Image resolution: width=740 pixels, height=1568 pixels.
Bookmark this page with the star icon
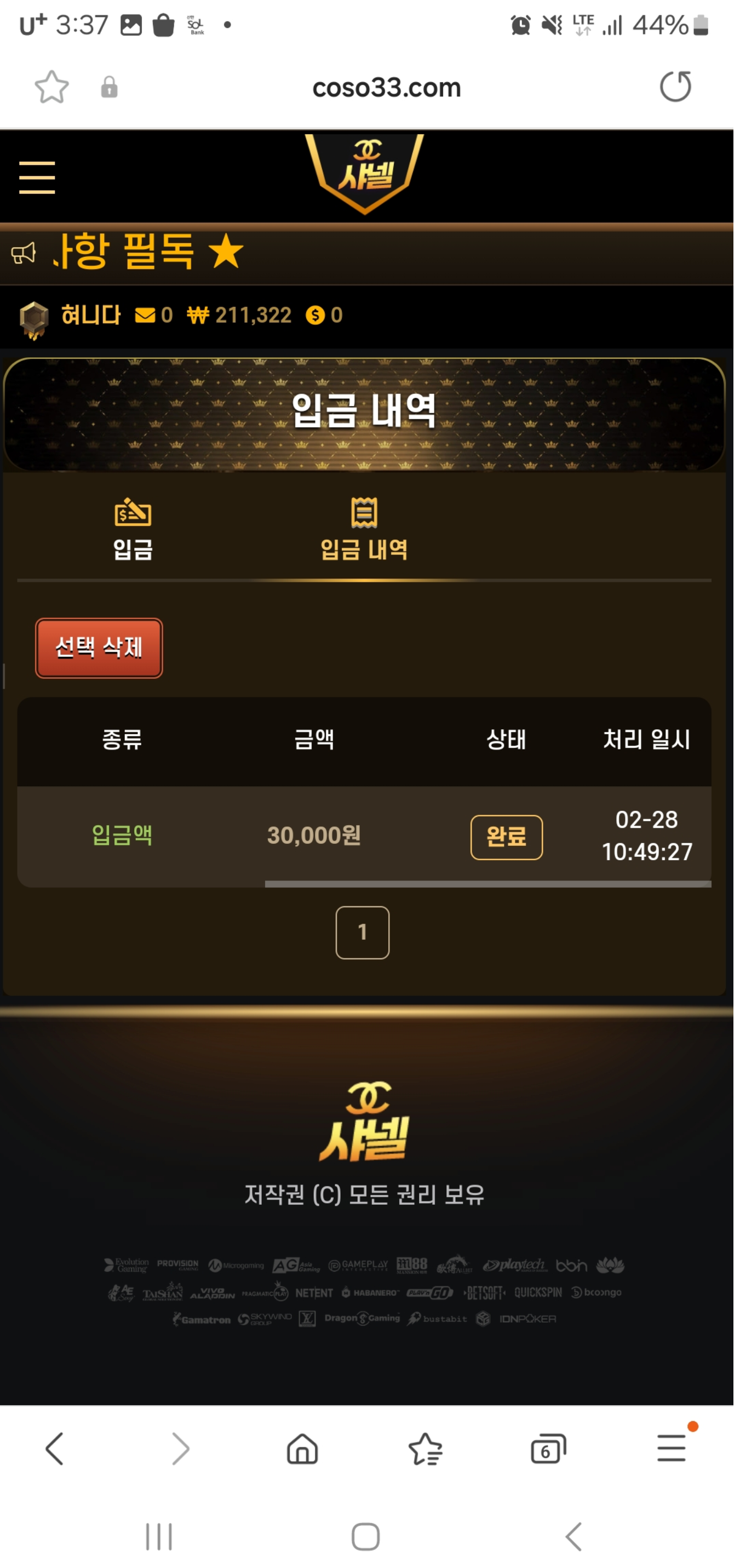click(x=51, y=87)
